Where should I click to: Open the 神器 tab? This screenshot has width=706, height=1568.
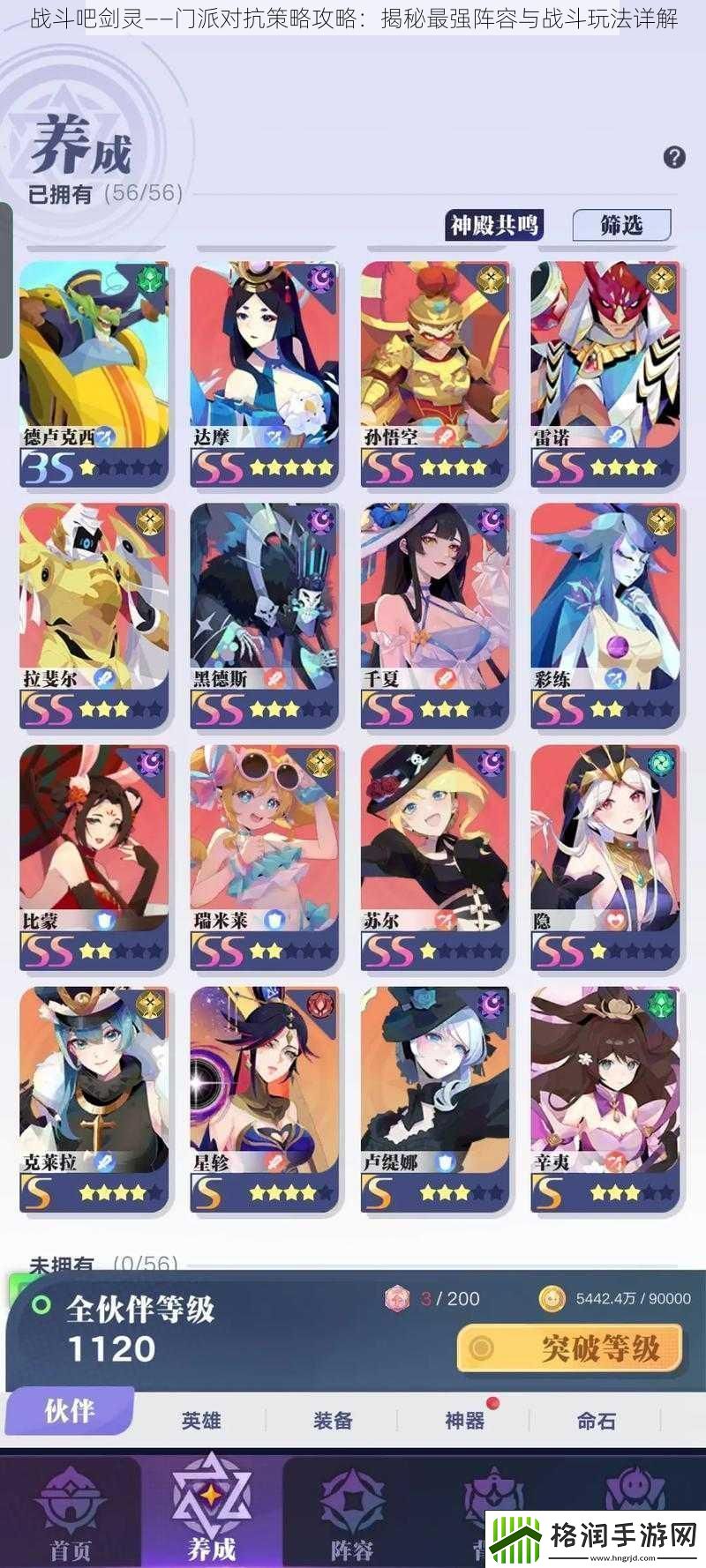click(x=464, y=1420)
